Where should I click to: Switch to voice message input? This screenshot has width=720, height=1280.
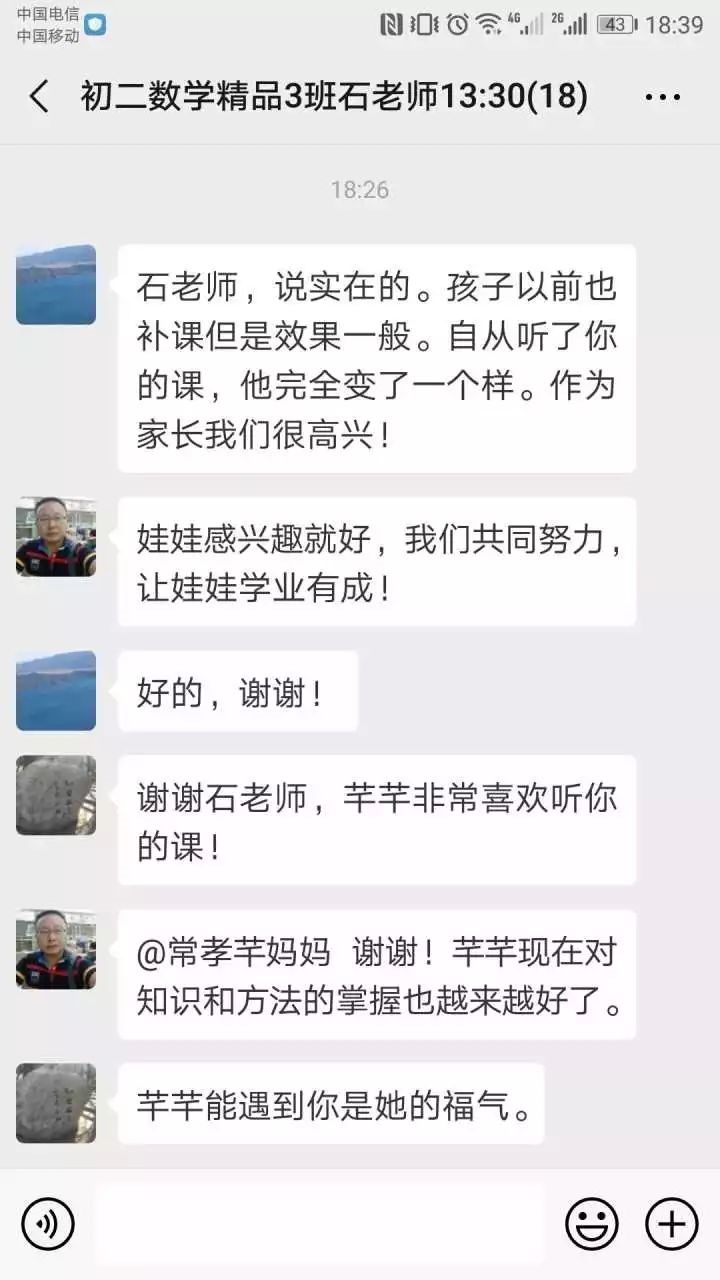[48, 1223]
